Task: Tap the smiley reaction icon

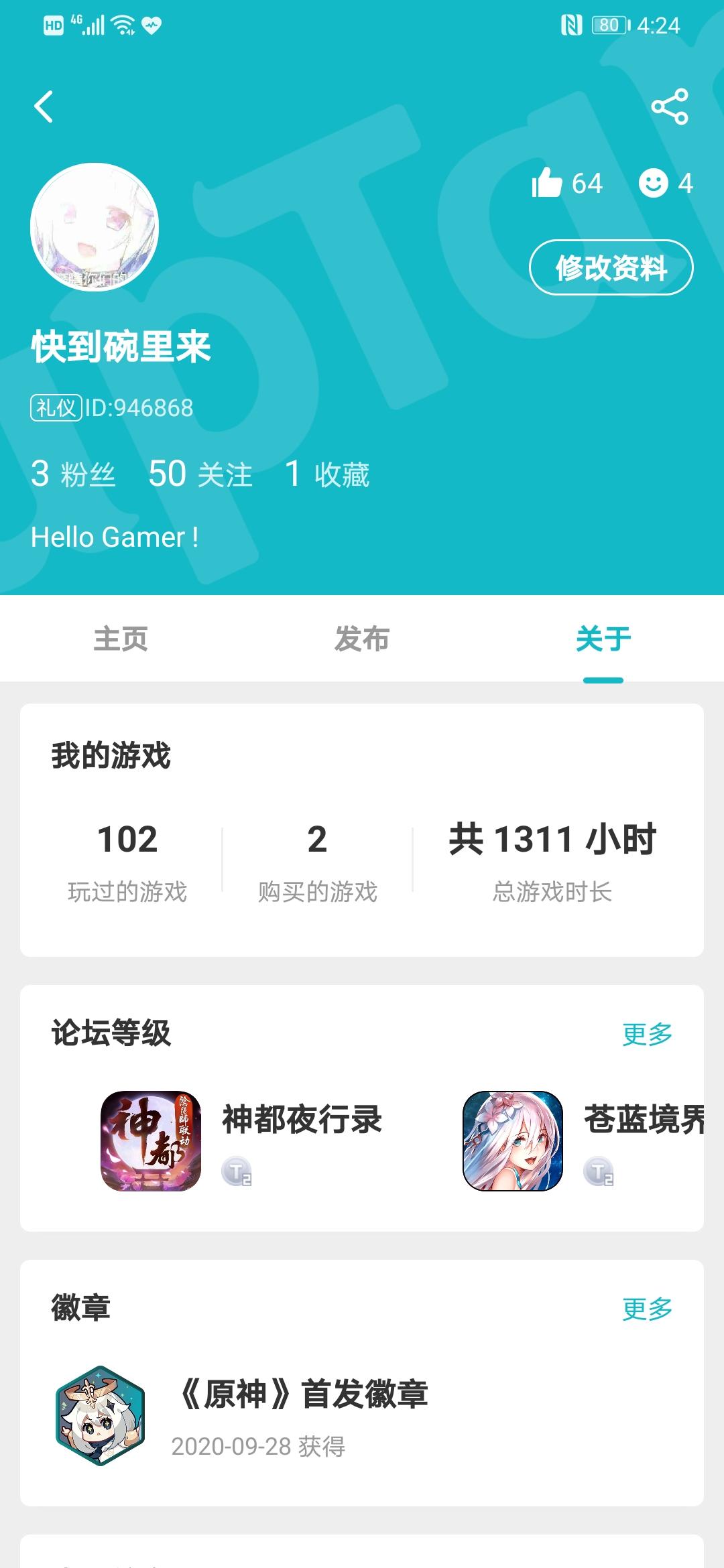Action: pyautogui.click(x=654, y=182)
